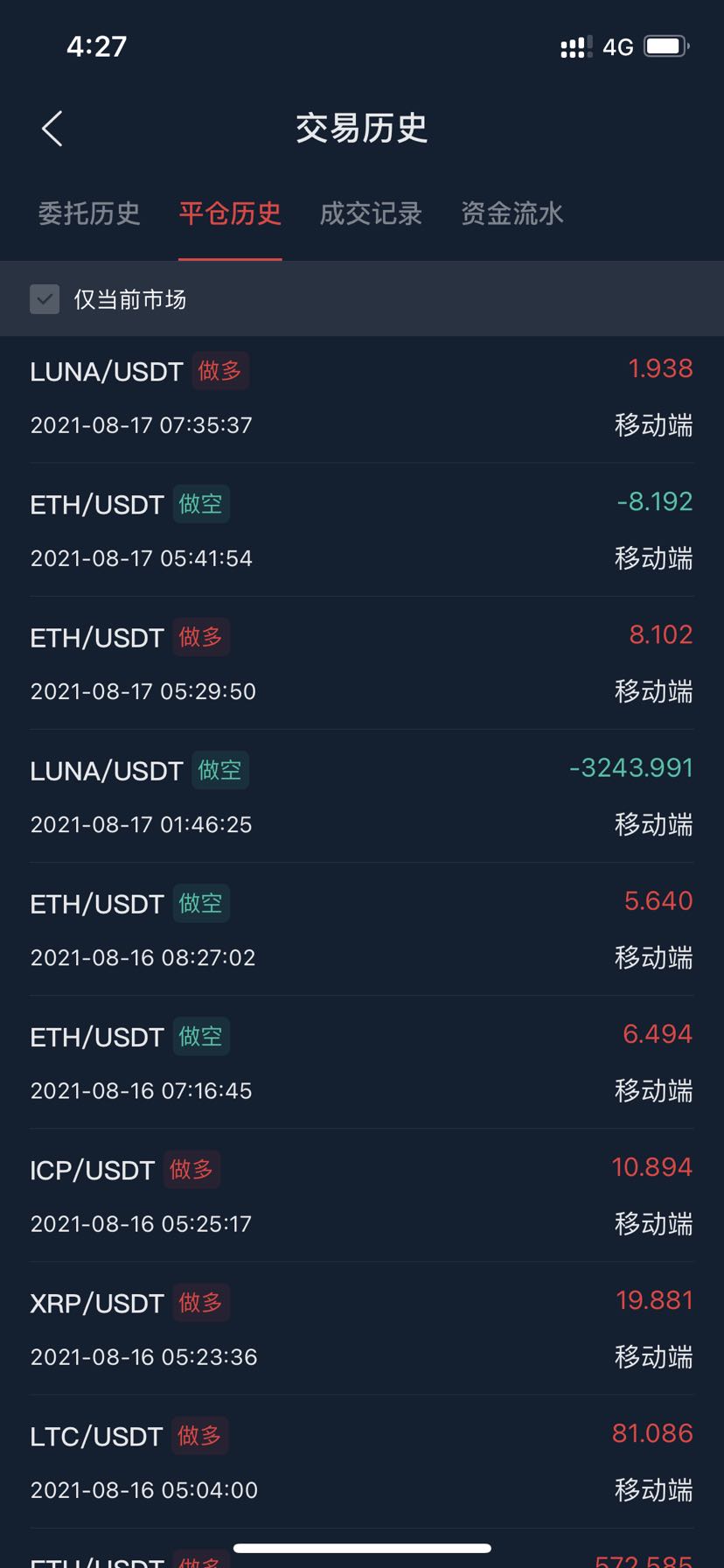Open ETH/USDT record with -8.192 loss
Screen dimensions: 724x1568
(x=361, y=530)
